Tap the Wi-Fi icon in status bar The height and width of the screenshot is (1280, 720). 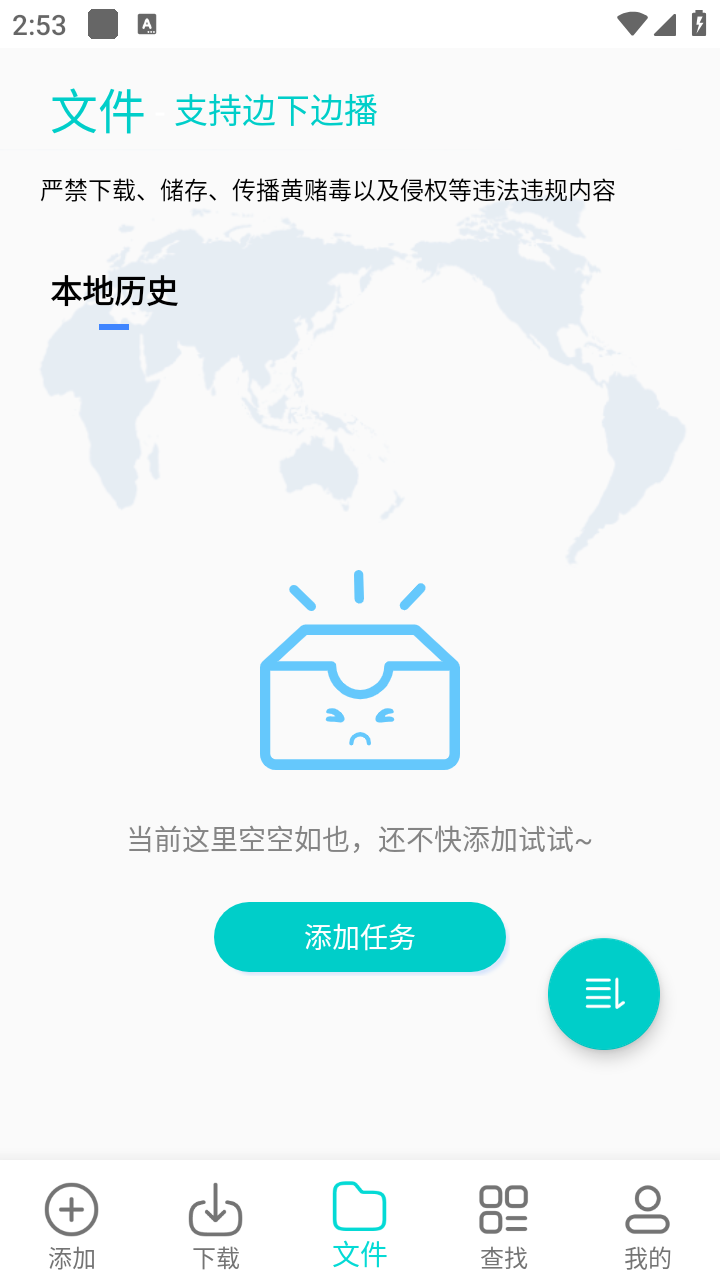[x=633, y=24]
